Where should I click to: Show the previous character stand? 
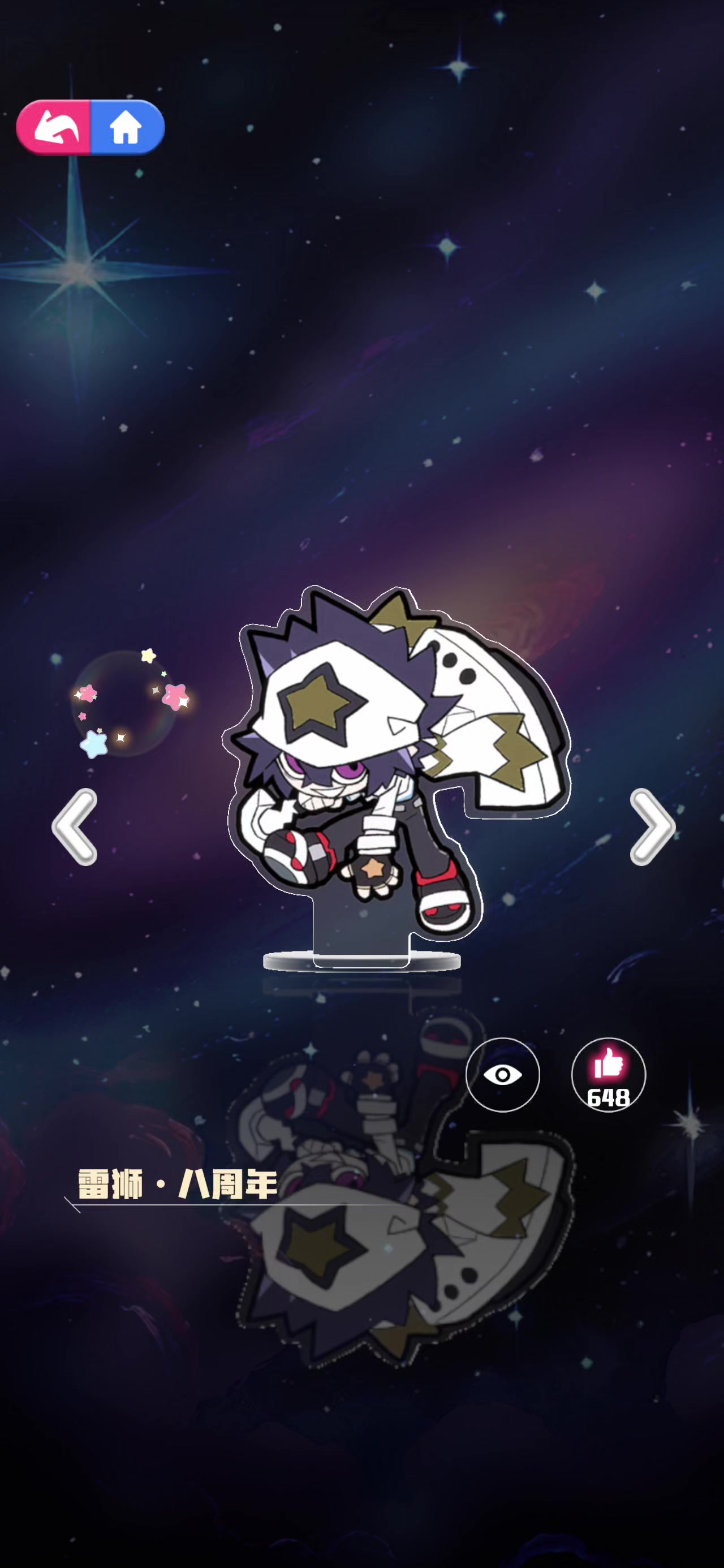[x=74, y=826]
